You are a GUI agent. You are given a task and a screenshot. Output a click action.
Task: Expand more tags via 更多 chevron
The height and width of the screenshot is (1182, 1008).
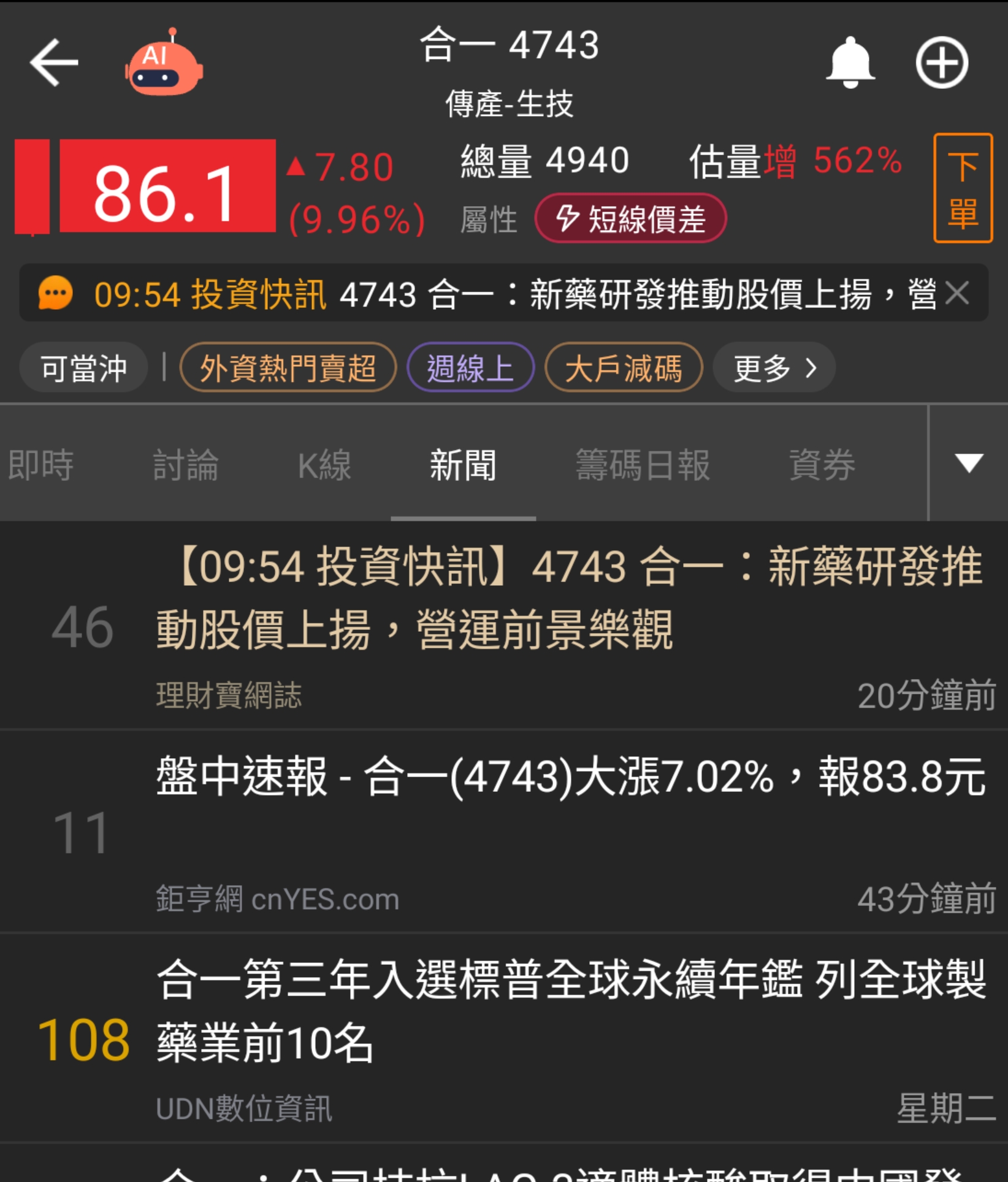(773, 367)
